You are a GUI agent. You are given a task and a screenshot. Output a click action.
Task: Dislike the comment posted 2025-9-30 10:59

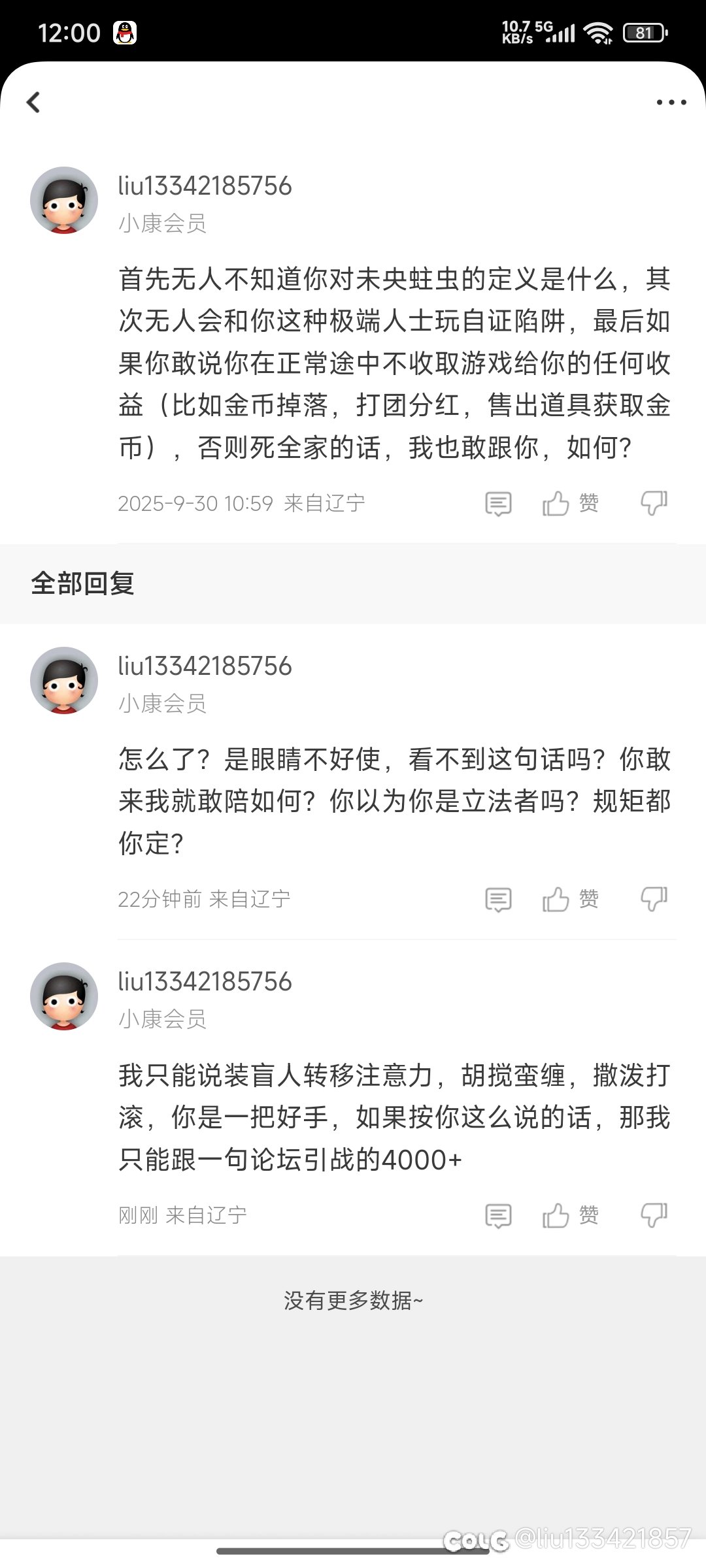coord(653,503)
